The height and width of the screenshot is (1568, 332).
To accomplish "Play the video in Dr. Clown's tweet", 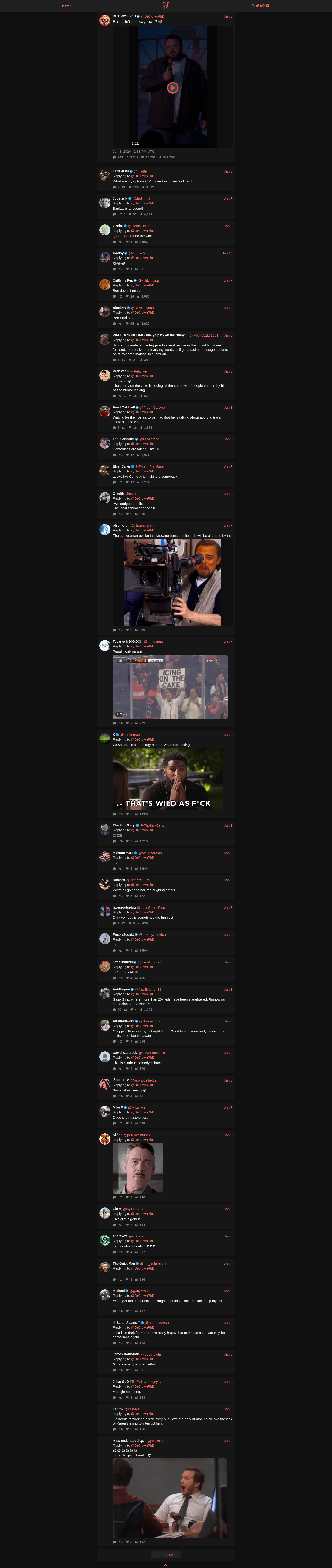I will click(x=173, y=88).
